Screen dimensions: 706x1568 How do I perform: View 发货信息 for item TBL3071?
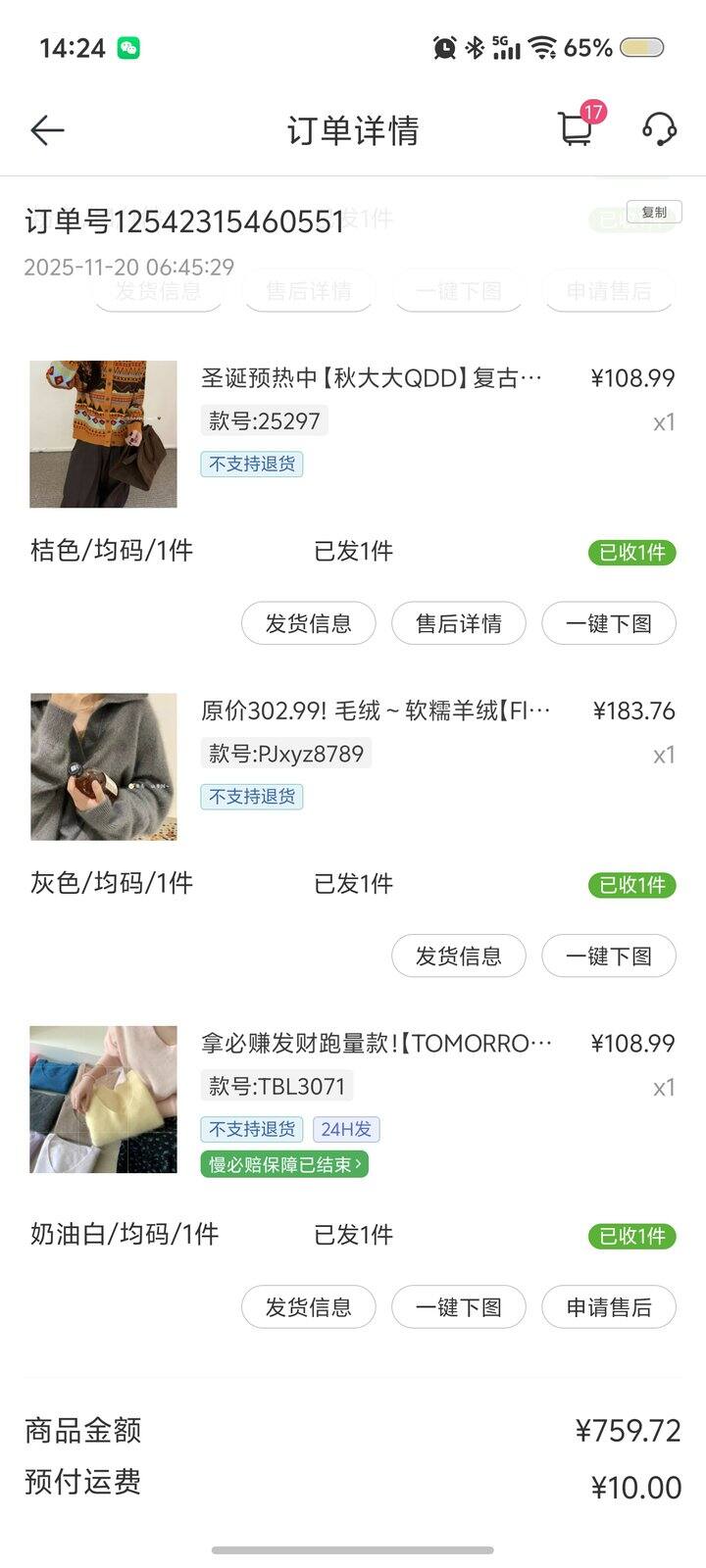tap(308, 1306)
